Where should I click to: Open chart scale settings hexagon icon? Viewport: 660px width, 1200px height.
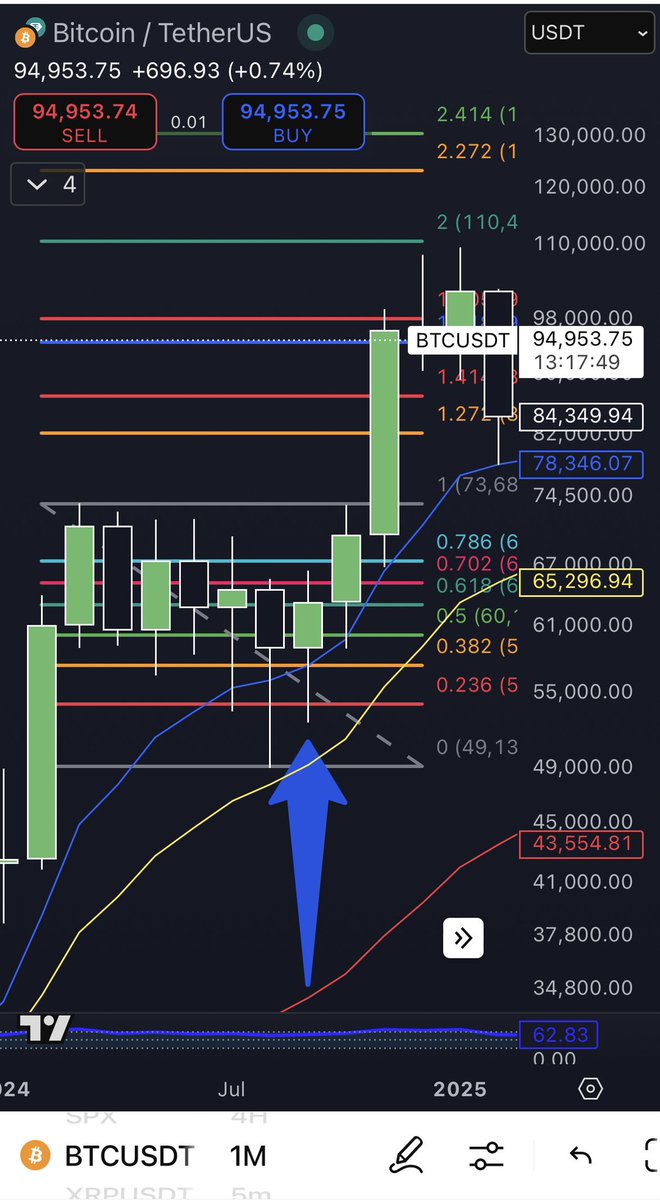590,1089
